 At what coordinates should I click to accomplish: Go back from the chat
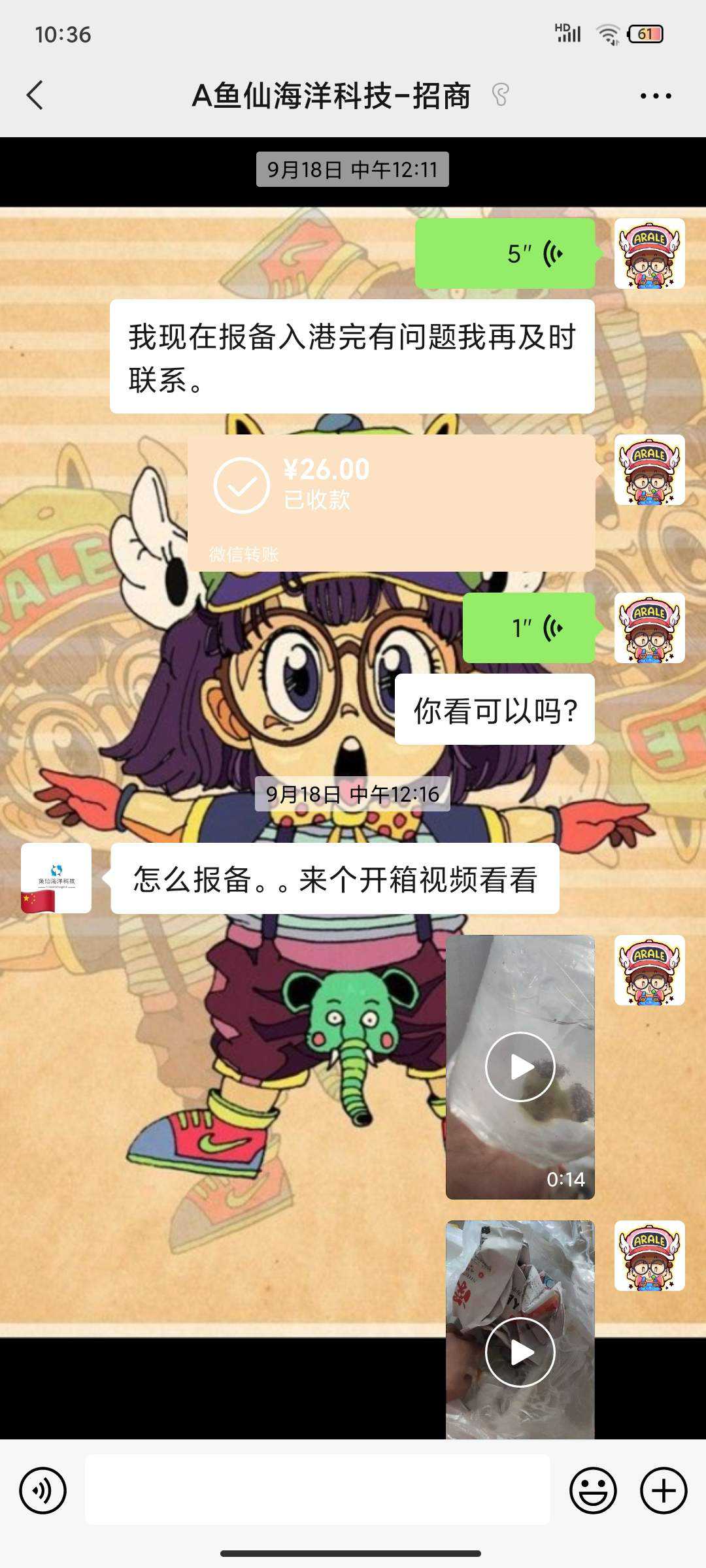click(x=35, y=95)
